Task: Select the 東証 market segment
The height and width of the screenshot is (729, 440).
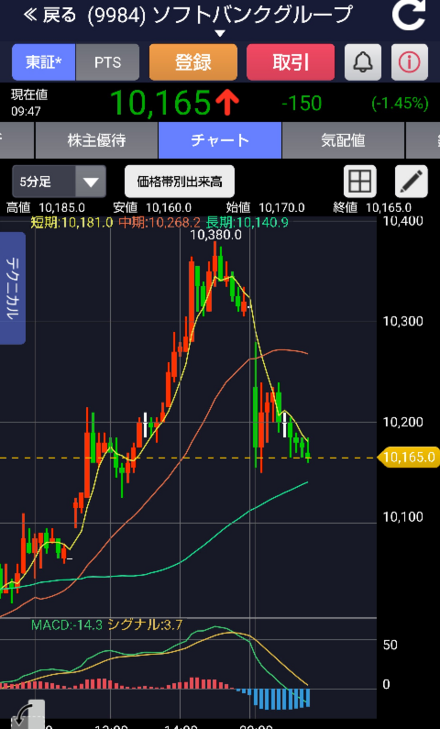Action: tap(43, 62)
